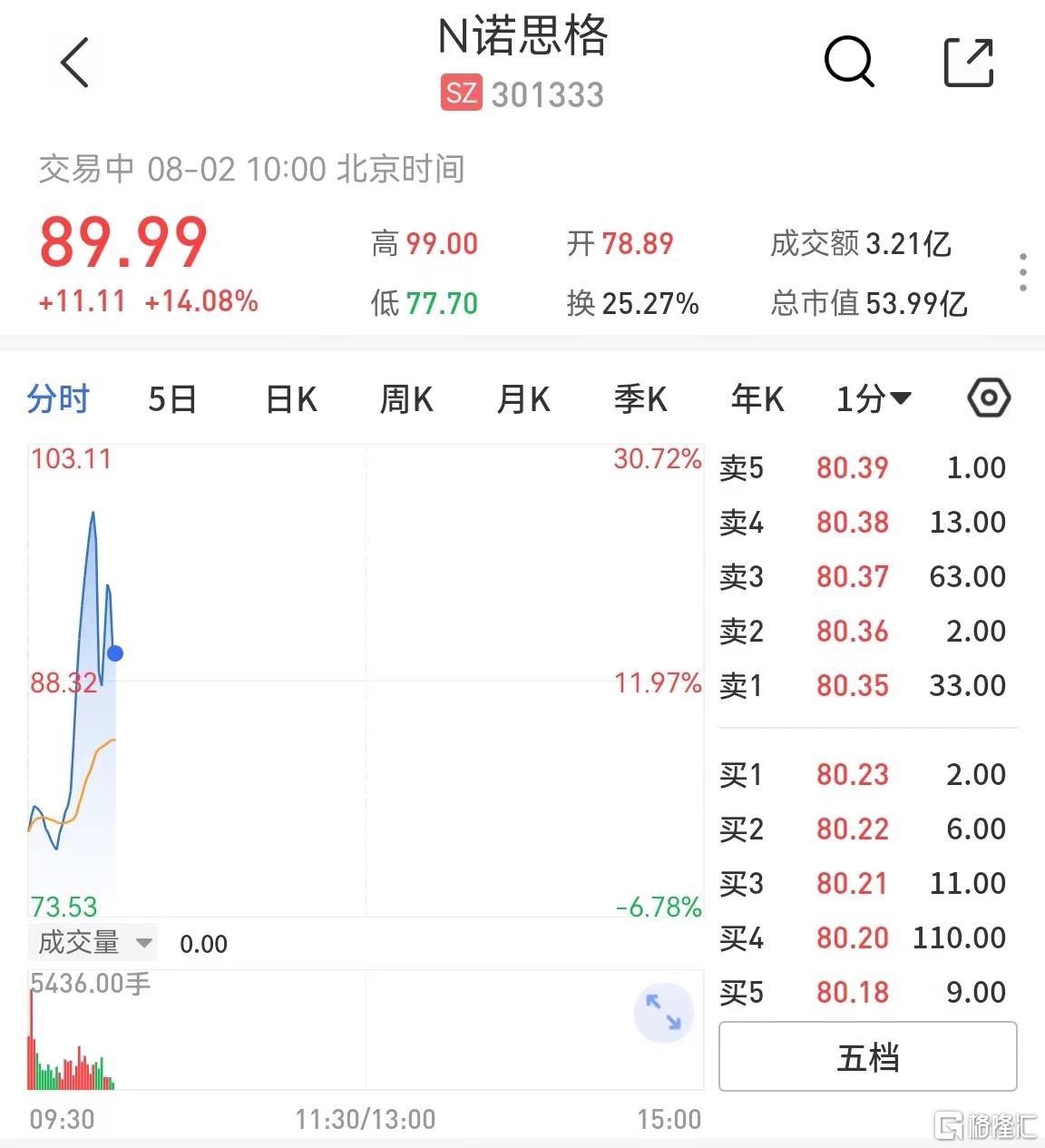The image size is (1045, 1148).
Task: Expand the chart to full screen
Action: [x=663, y=1012]
